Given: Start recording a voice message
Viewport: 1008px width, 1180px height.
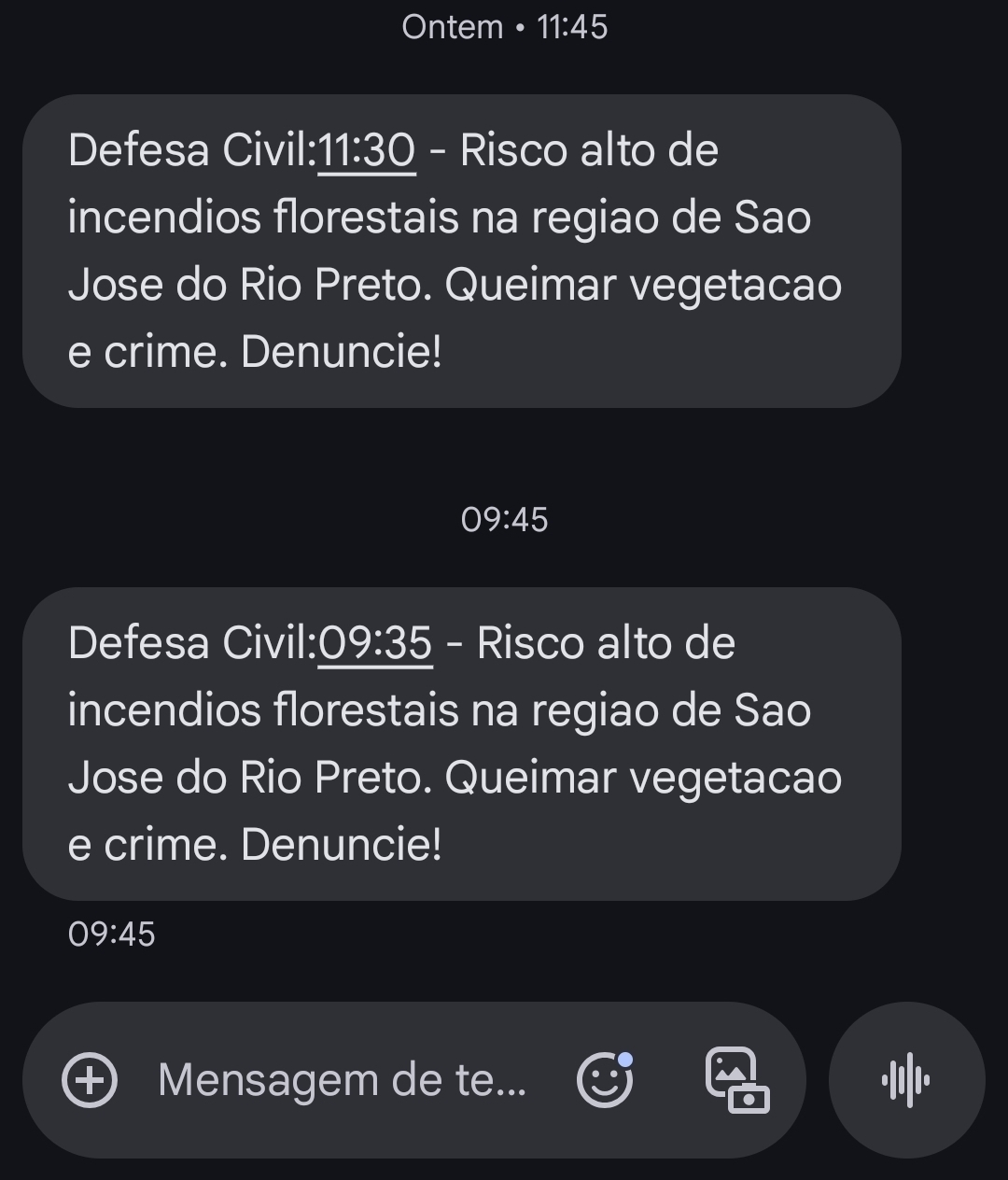Looking at the screenshot, I should coord(905,1080).
